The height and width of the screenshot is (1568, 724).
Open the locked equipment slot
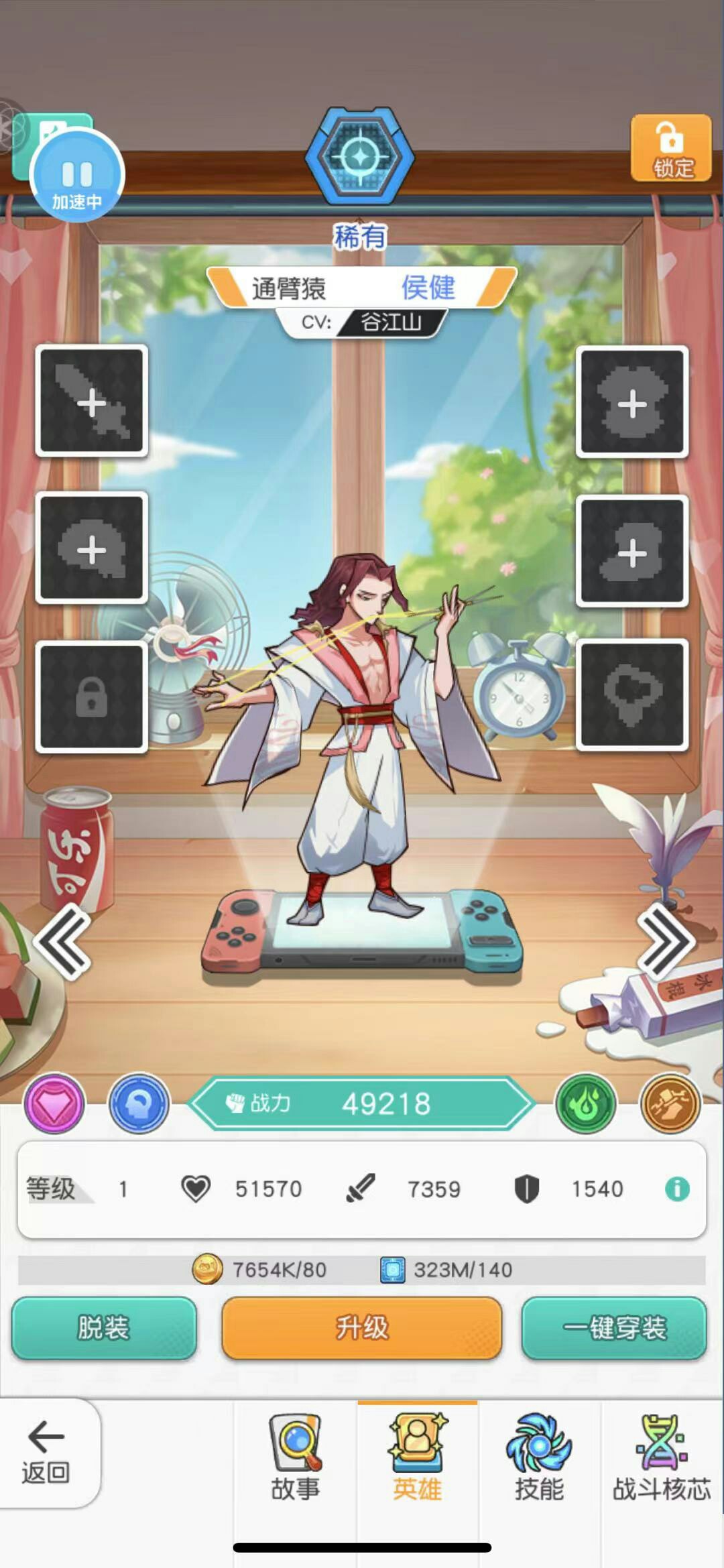click(92, 695)
